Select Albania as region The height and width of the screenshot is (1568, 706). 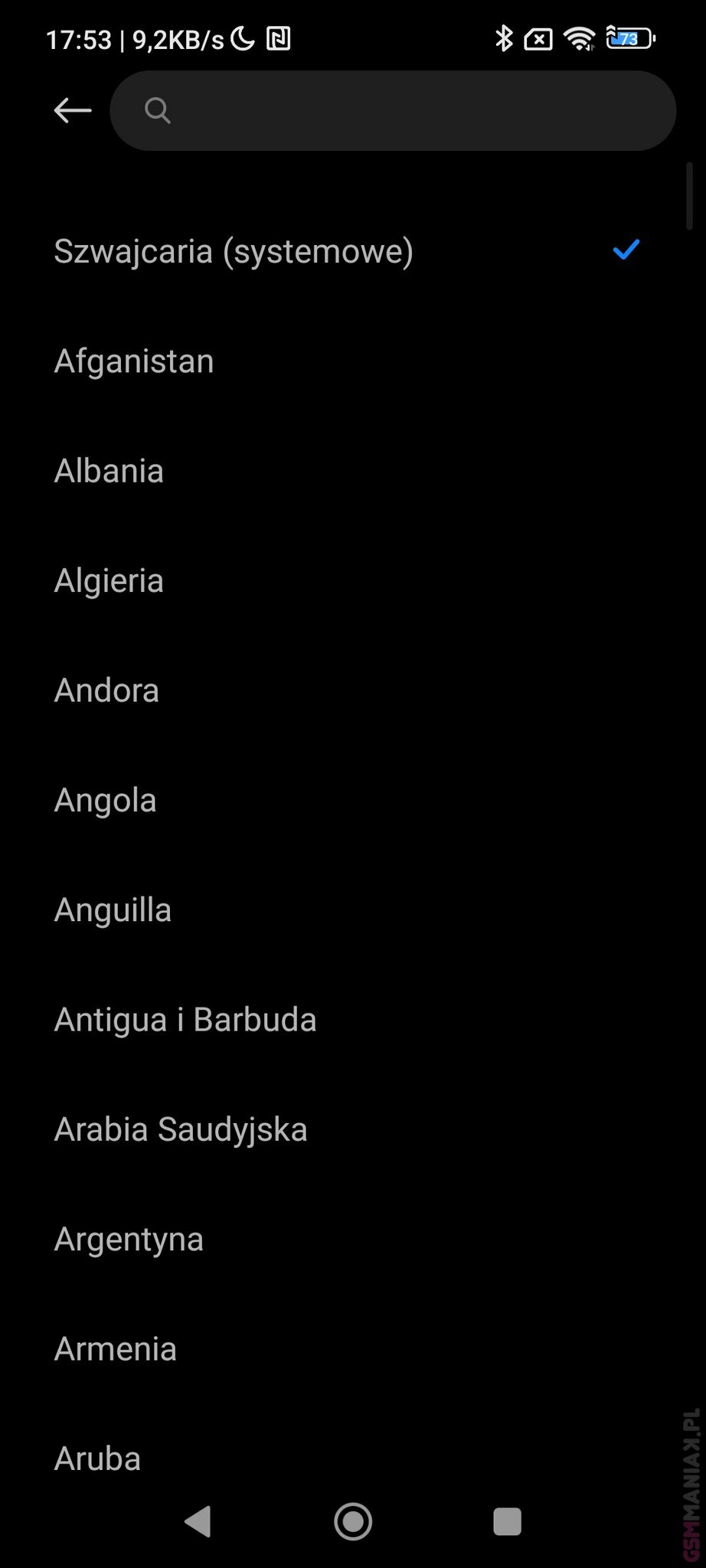(109, 471)
